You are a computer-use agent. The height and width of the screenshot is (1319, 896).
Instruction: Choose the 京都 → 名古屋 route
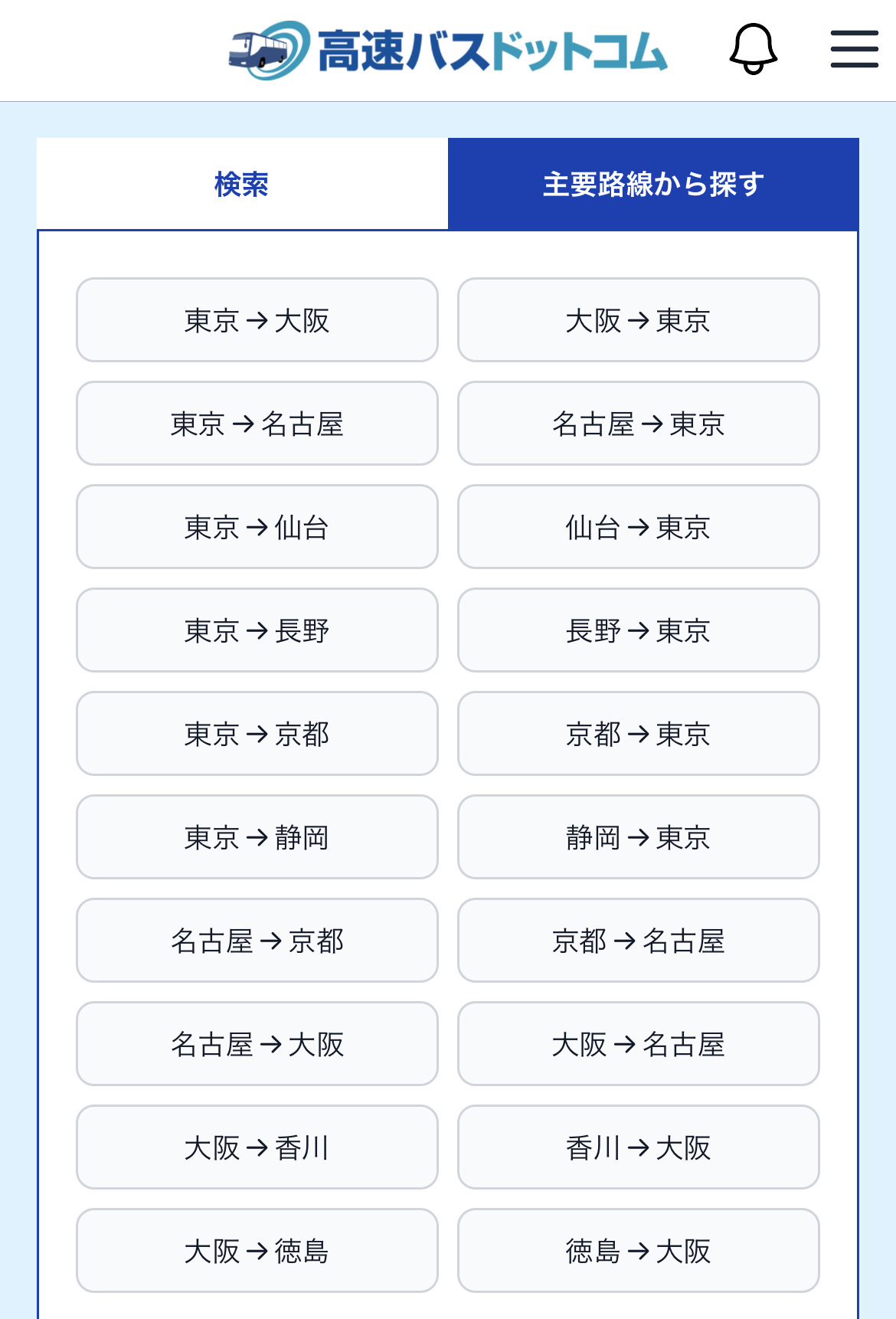639,941
